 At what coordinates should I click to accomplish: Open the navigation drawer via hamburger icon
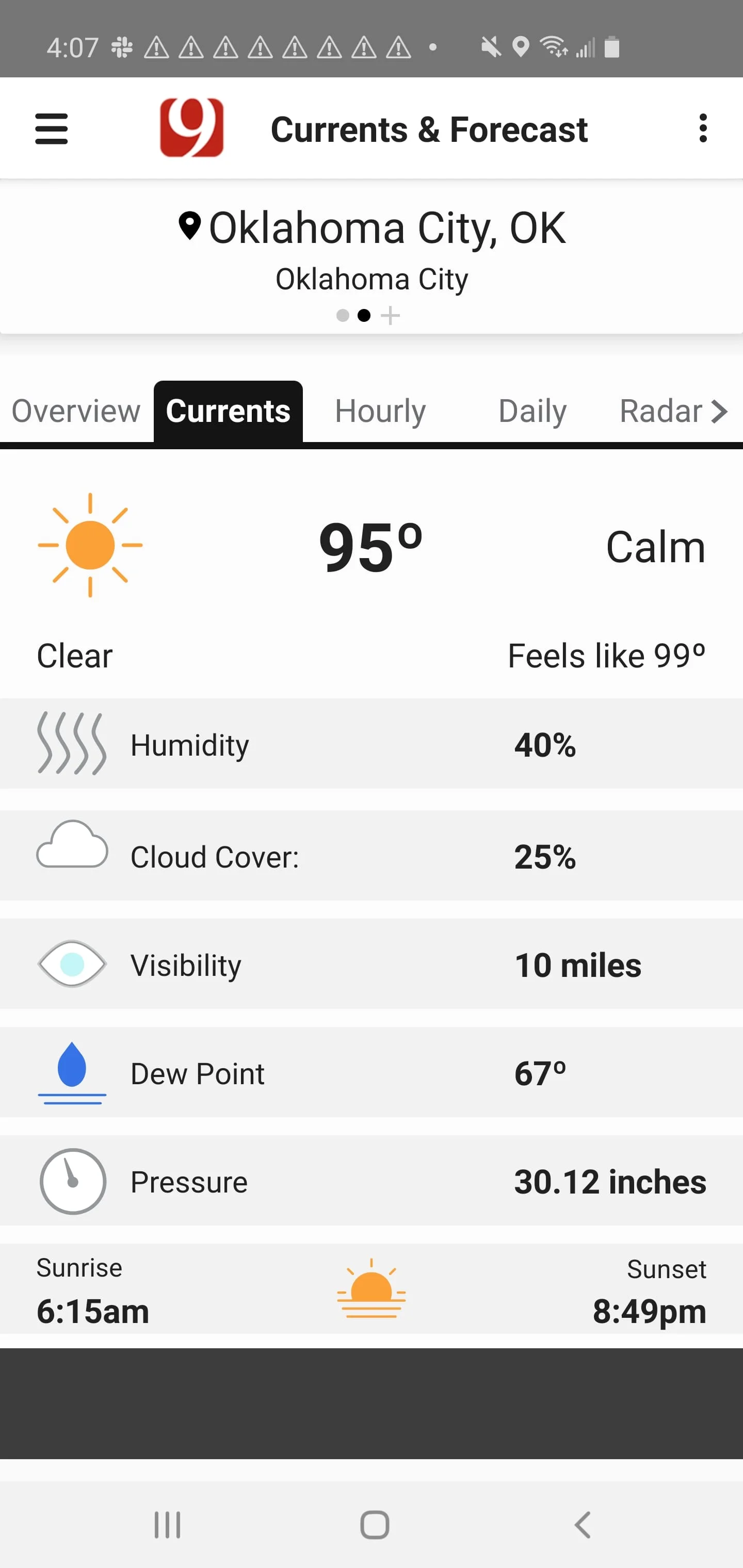52,128
